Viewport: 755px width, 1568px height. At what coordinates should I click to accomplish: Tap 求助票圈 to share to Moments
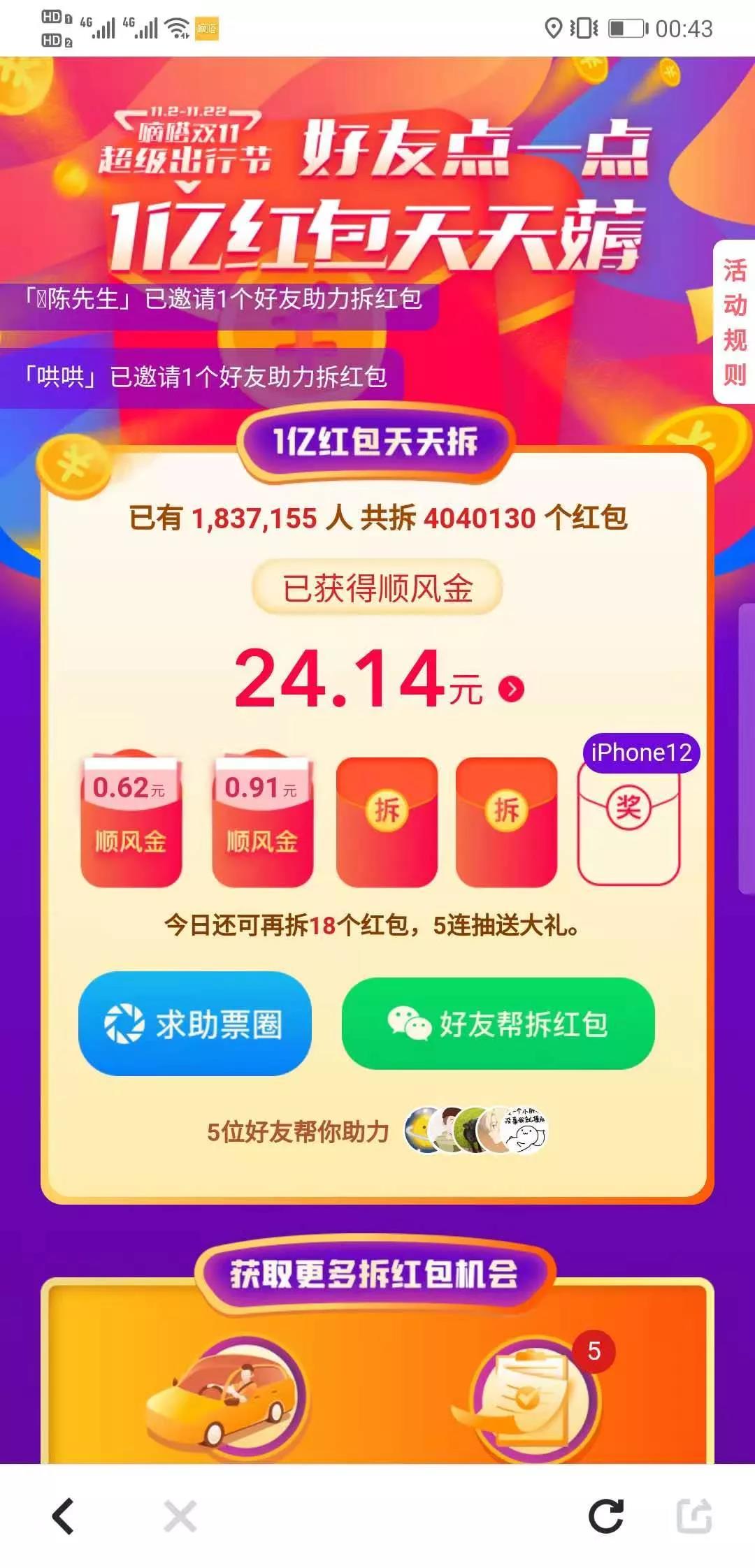tap(195, 1024)
